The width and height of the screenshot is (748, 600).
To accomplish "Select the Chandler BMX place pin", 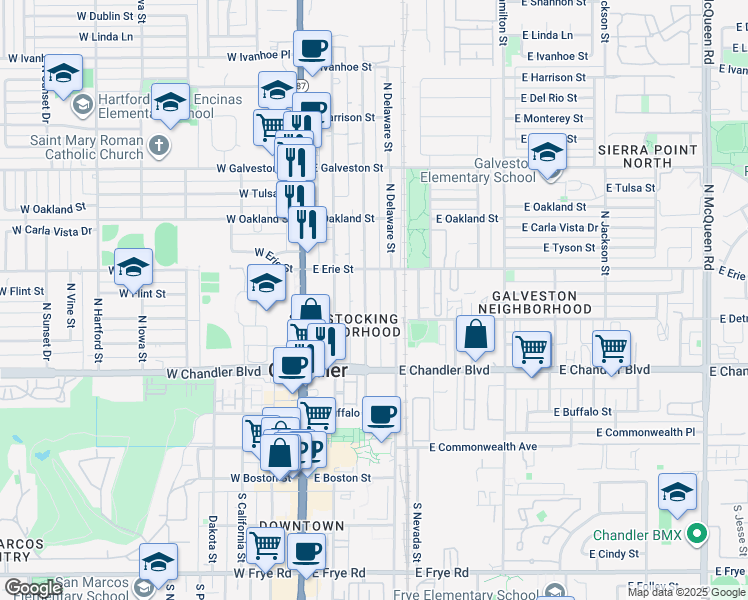I will [x=697, y=535].
